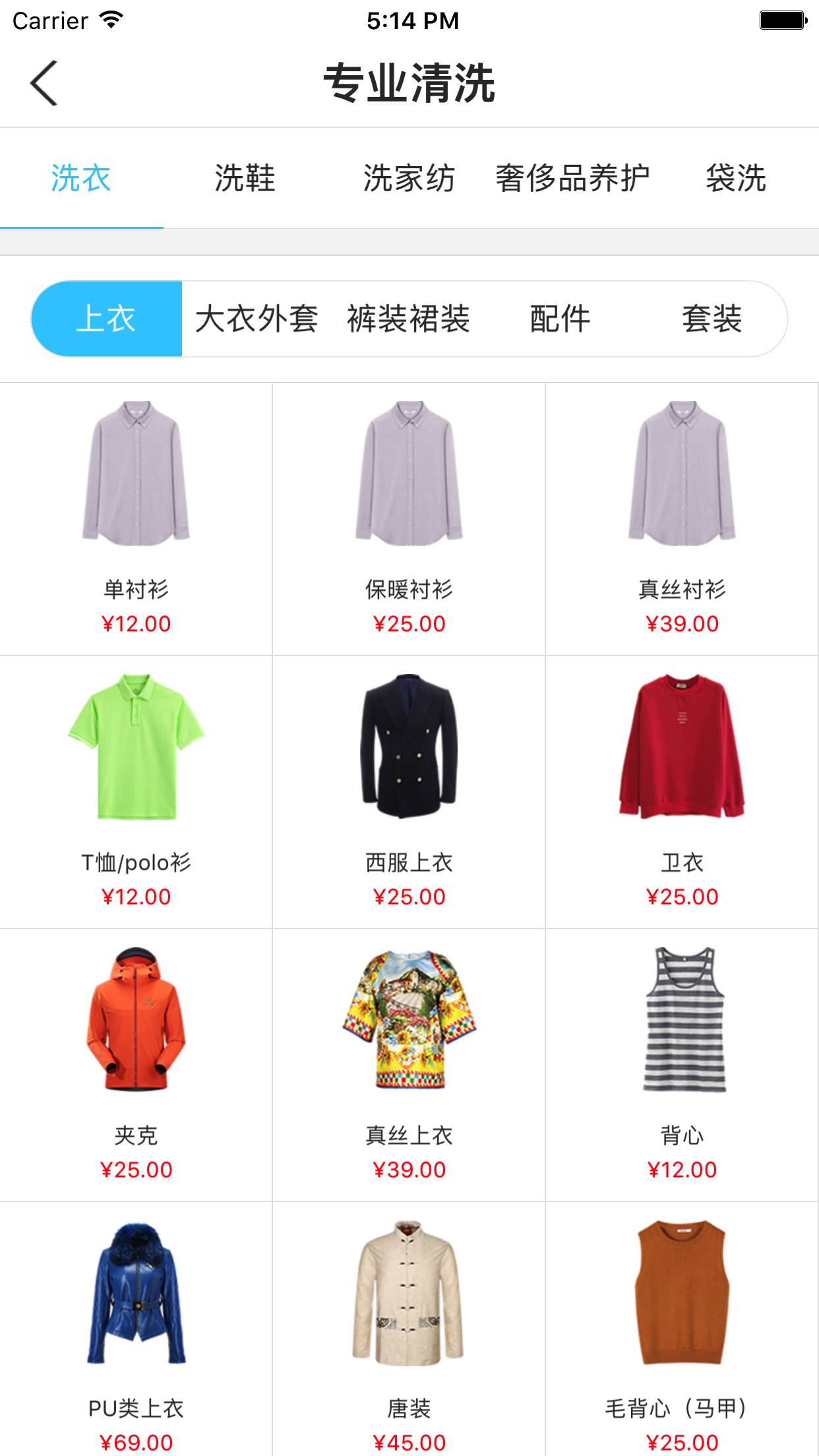Select the 真丝衬衫 item
This screenshot has width=819, height=1456.
coord(682,519)
